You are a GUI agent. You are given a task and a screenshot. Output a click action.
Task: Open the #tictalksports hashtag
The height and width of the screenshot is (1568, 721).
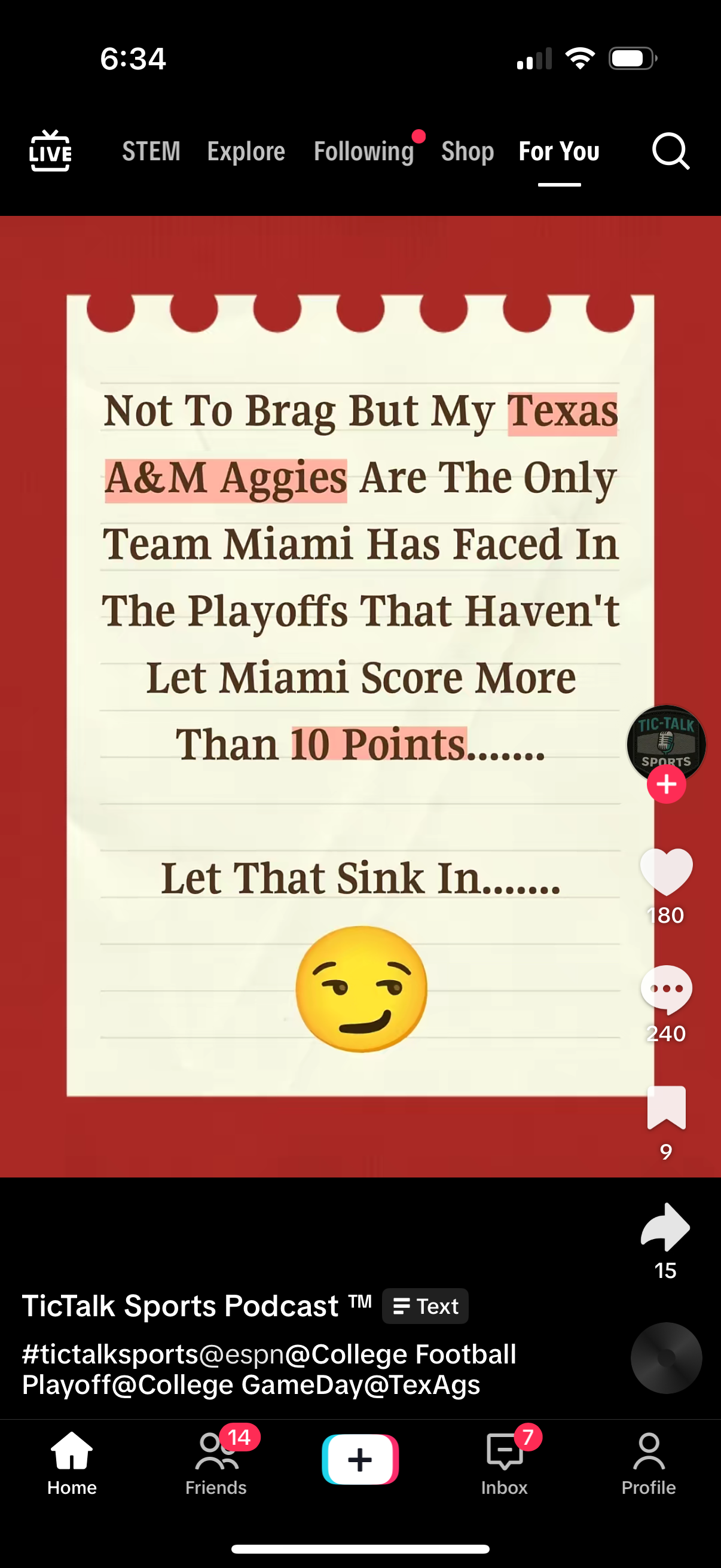click(x=109, y=1354)
